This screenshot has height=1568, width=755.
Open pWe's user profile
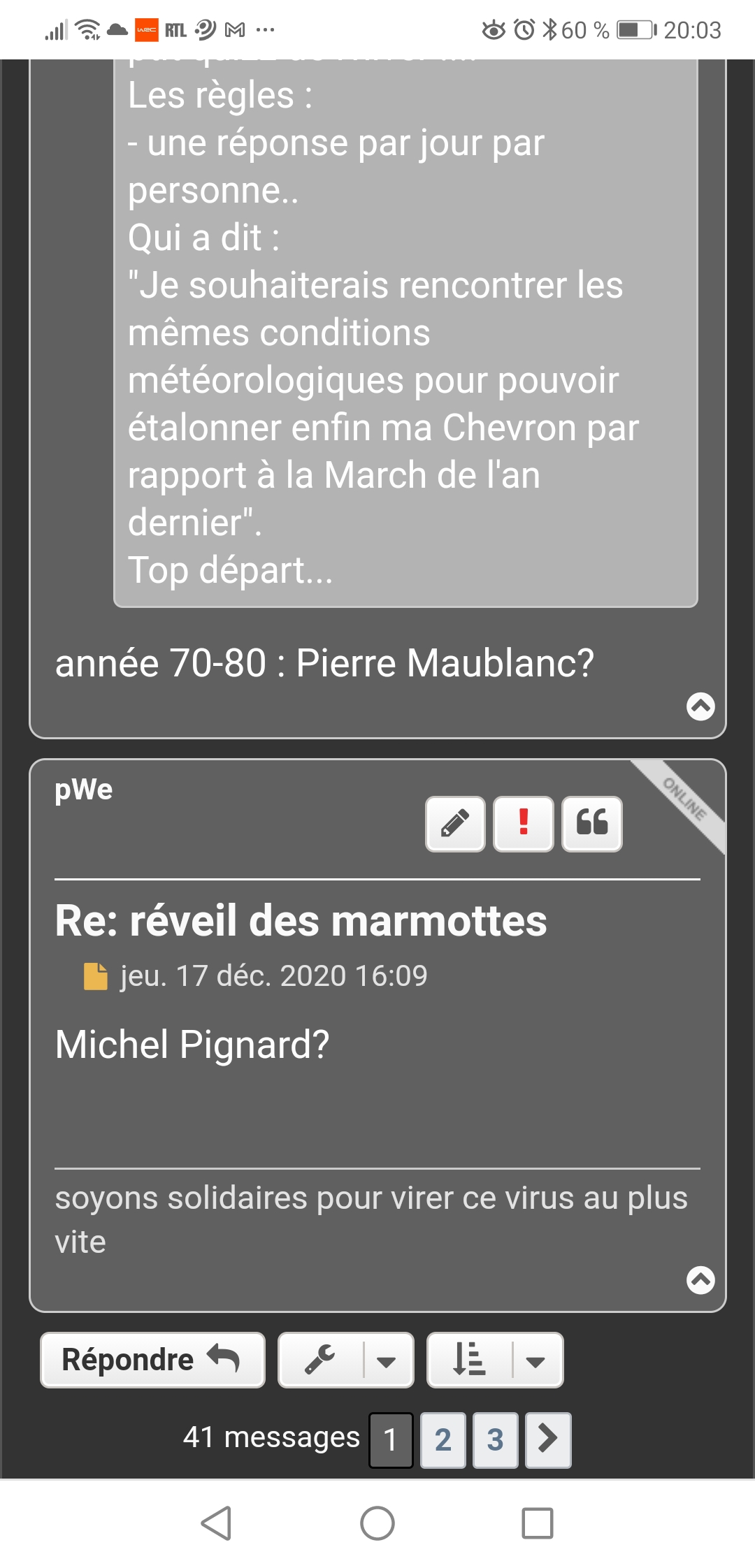[x=84, y=790]
